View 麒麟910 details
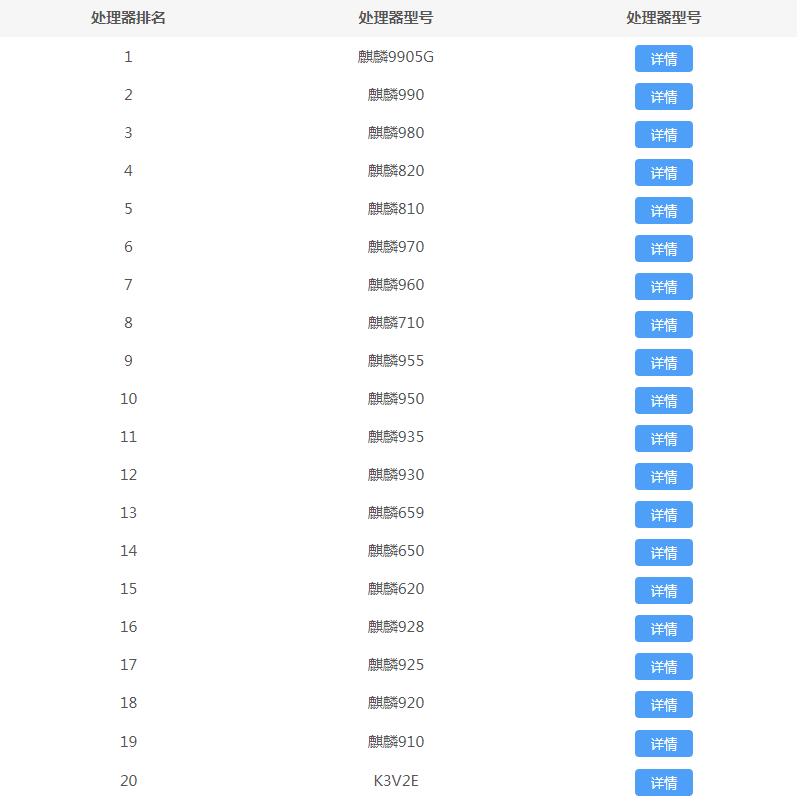Screen dimensions: 803x804 (663, 744)
